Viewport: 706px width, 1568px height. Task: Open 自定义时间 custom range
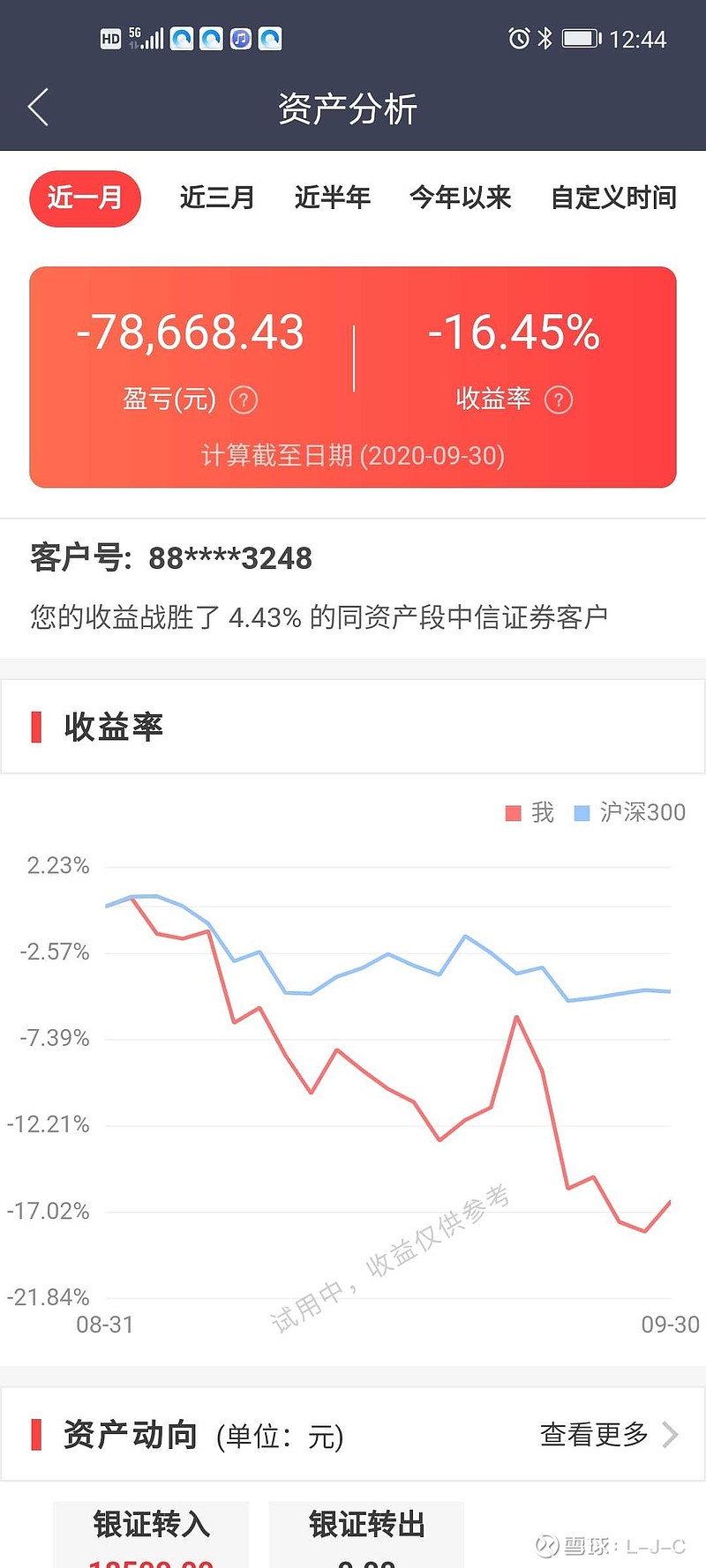(x=613, y=198)
